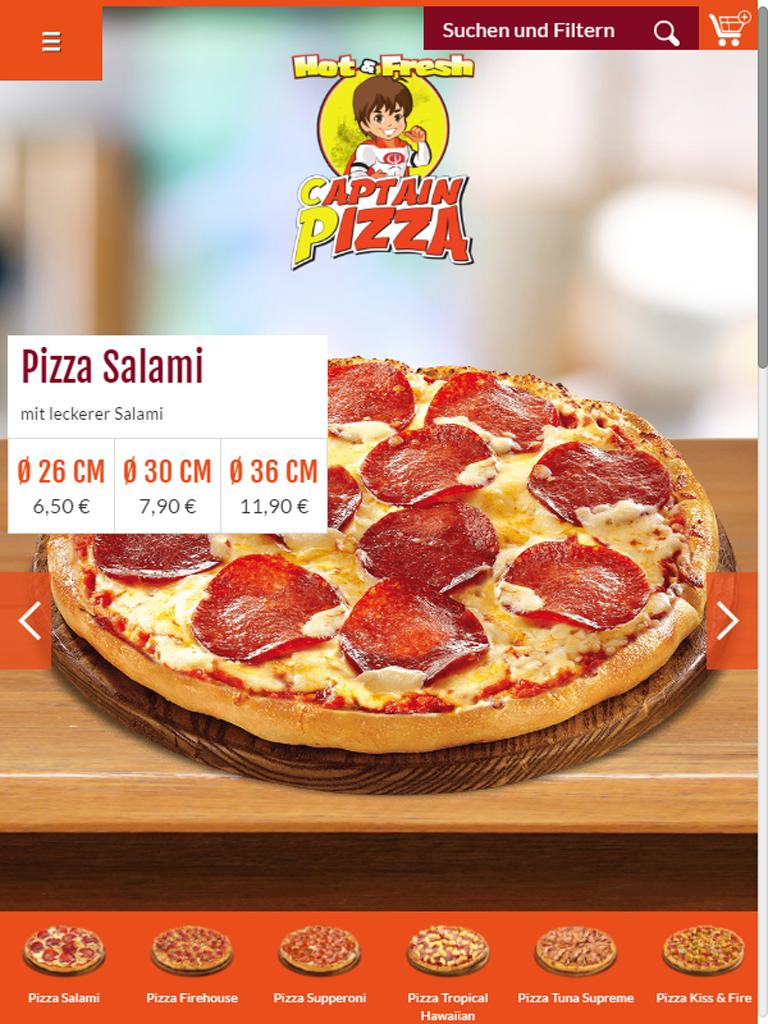768x1024 pixels.
Task: Tap the Suchen und Filtern search field
Action: point(545,30)
